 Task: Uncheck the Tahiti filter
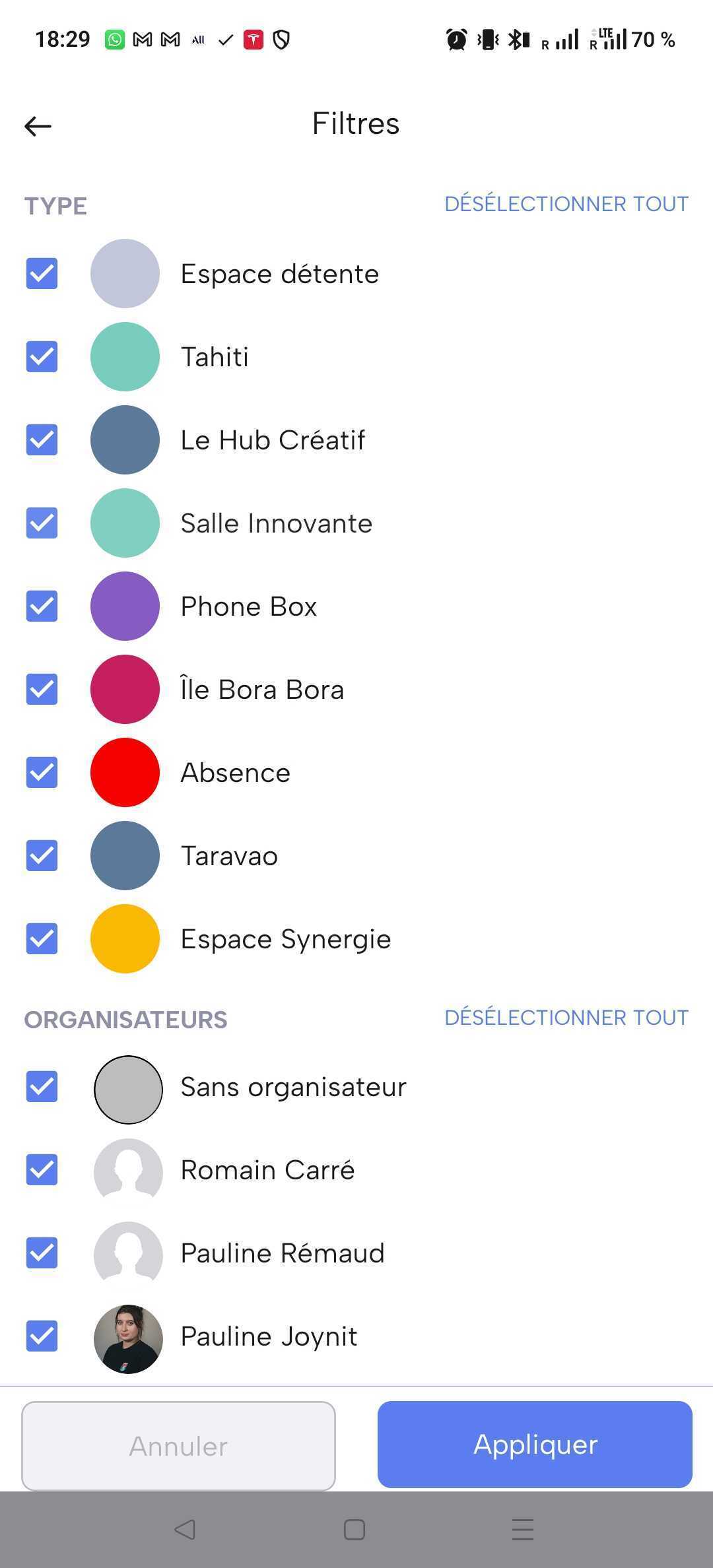pyautogui.click(x=42, y=356)
